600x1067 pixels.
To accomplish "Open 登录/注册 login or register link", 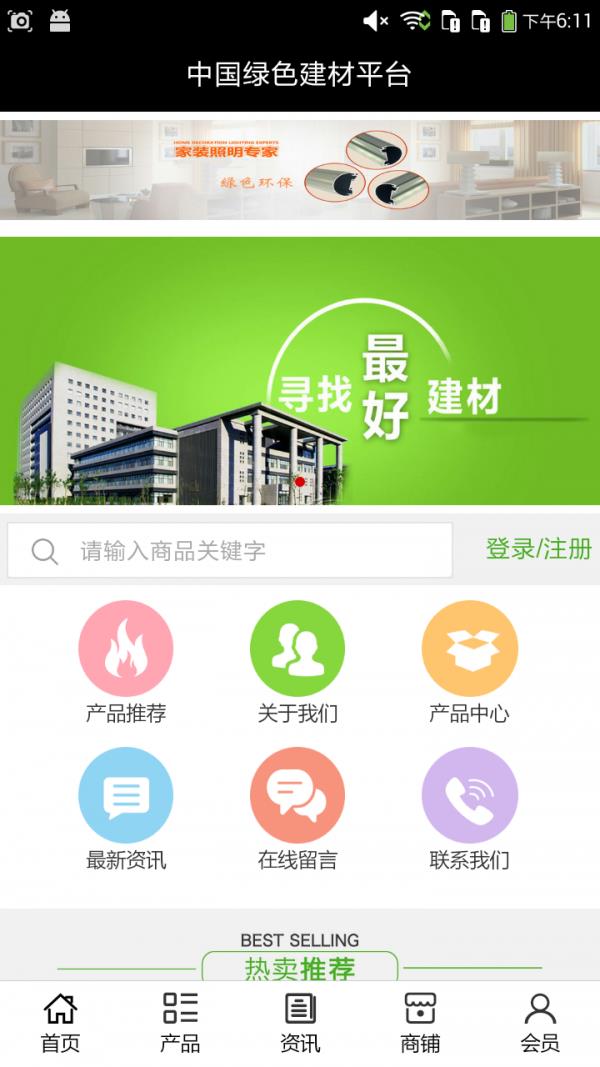I will (x=538, y=549).
